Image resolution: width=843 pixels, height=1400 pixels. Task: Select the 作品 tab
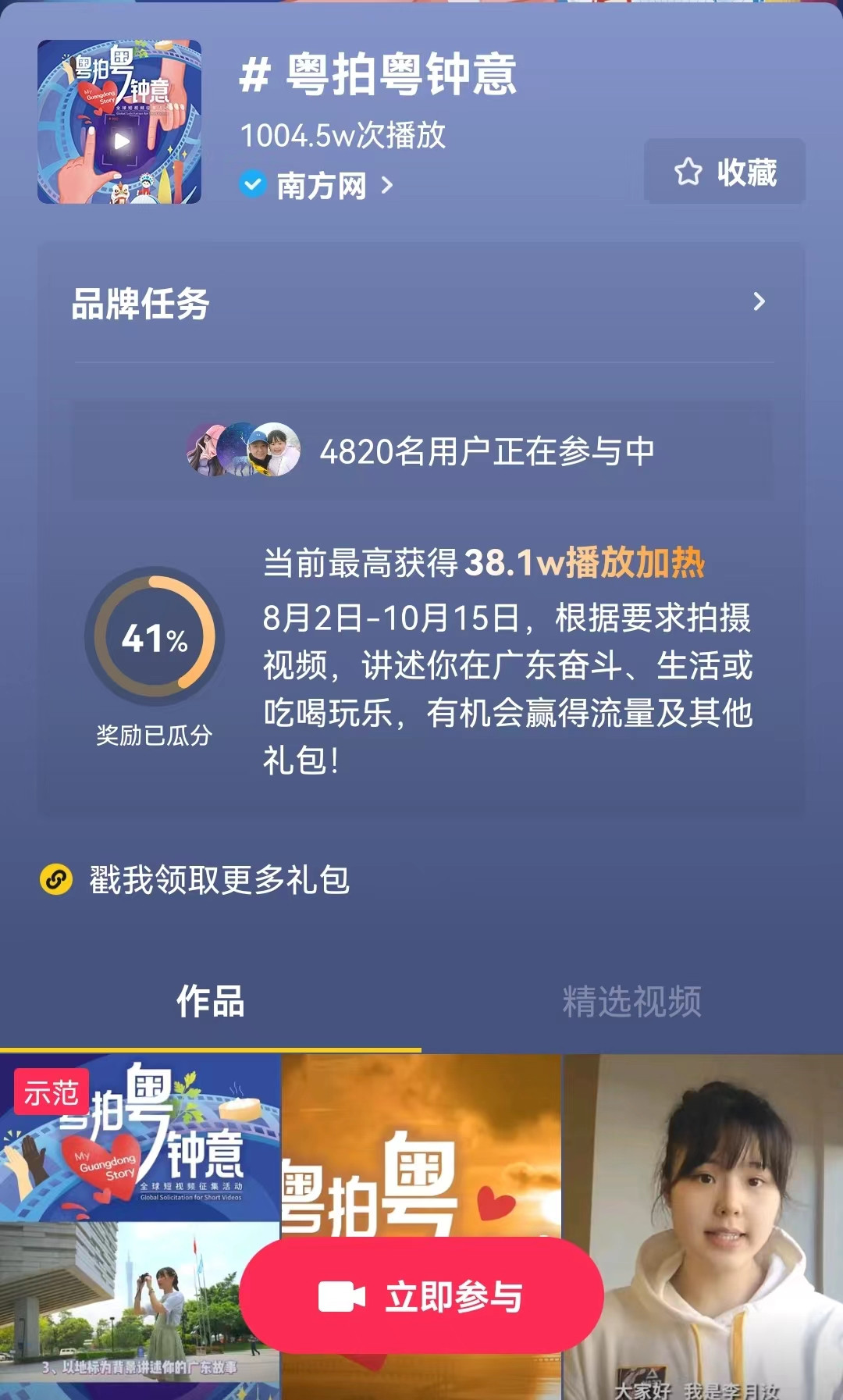coord(211,1002)
